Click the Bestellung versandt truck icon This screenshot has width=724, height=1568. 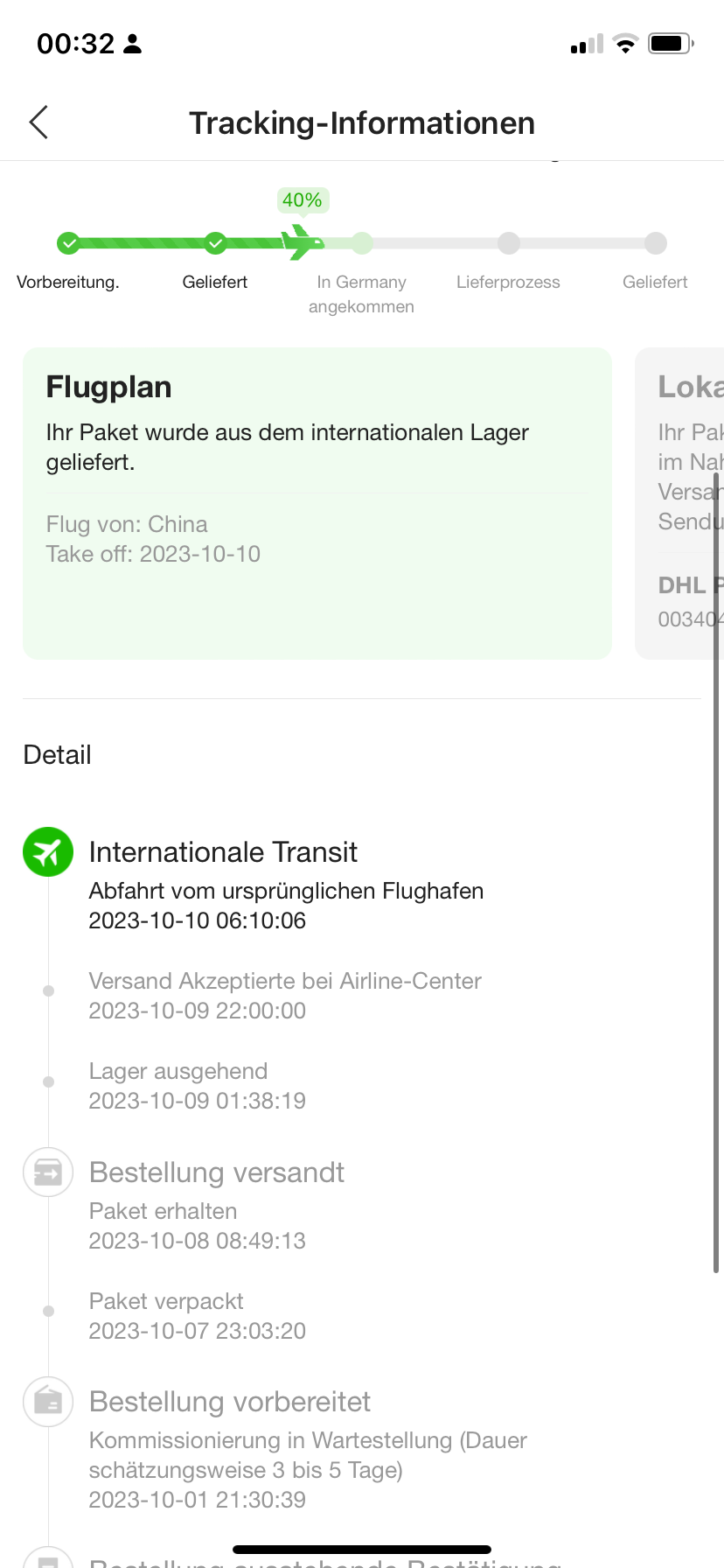point(47,1172)
